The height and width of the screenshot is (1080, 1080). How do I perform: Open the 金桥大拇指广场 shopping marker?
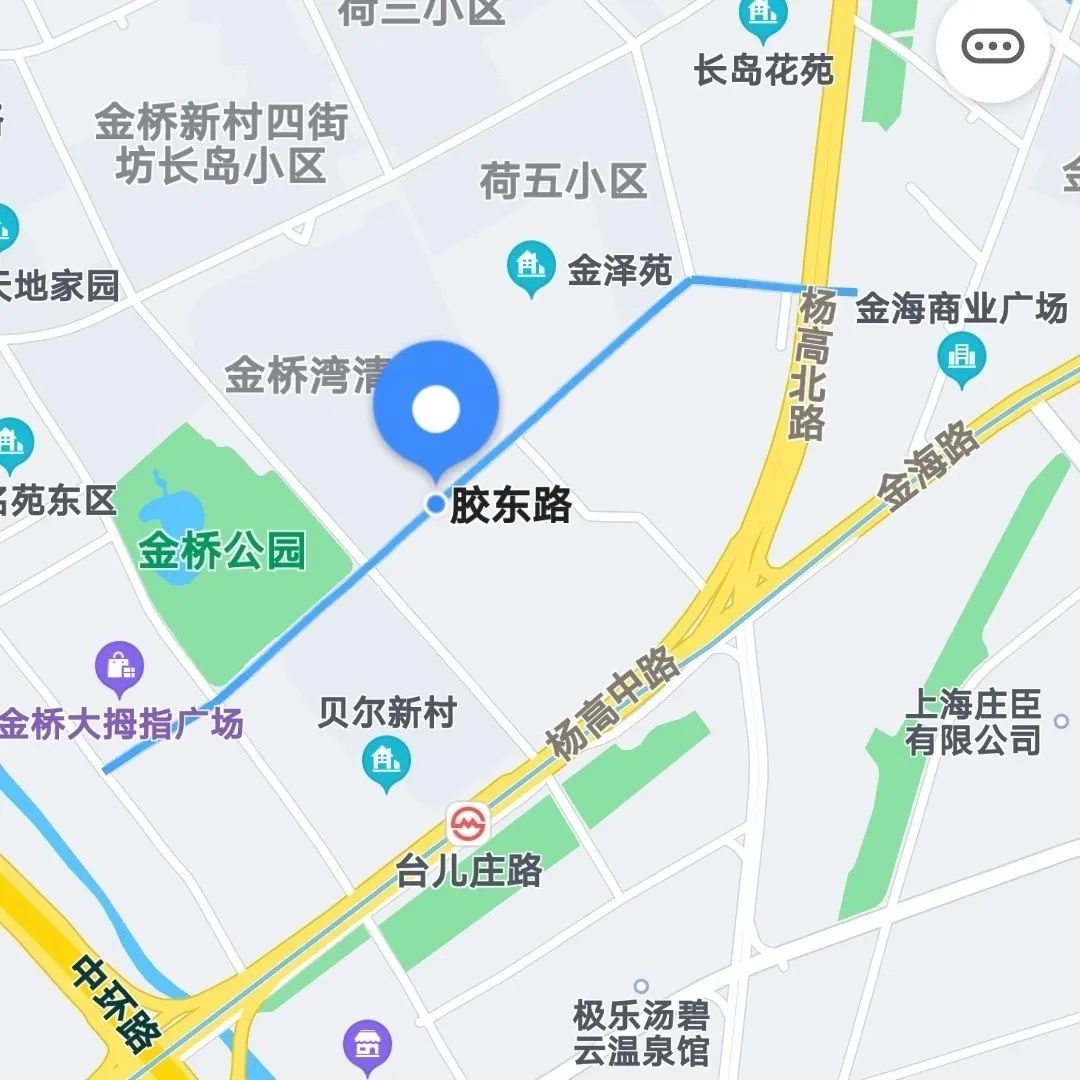(120, 668)
